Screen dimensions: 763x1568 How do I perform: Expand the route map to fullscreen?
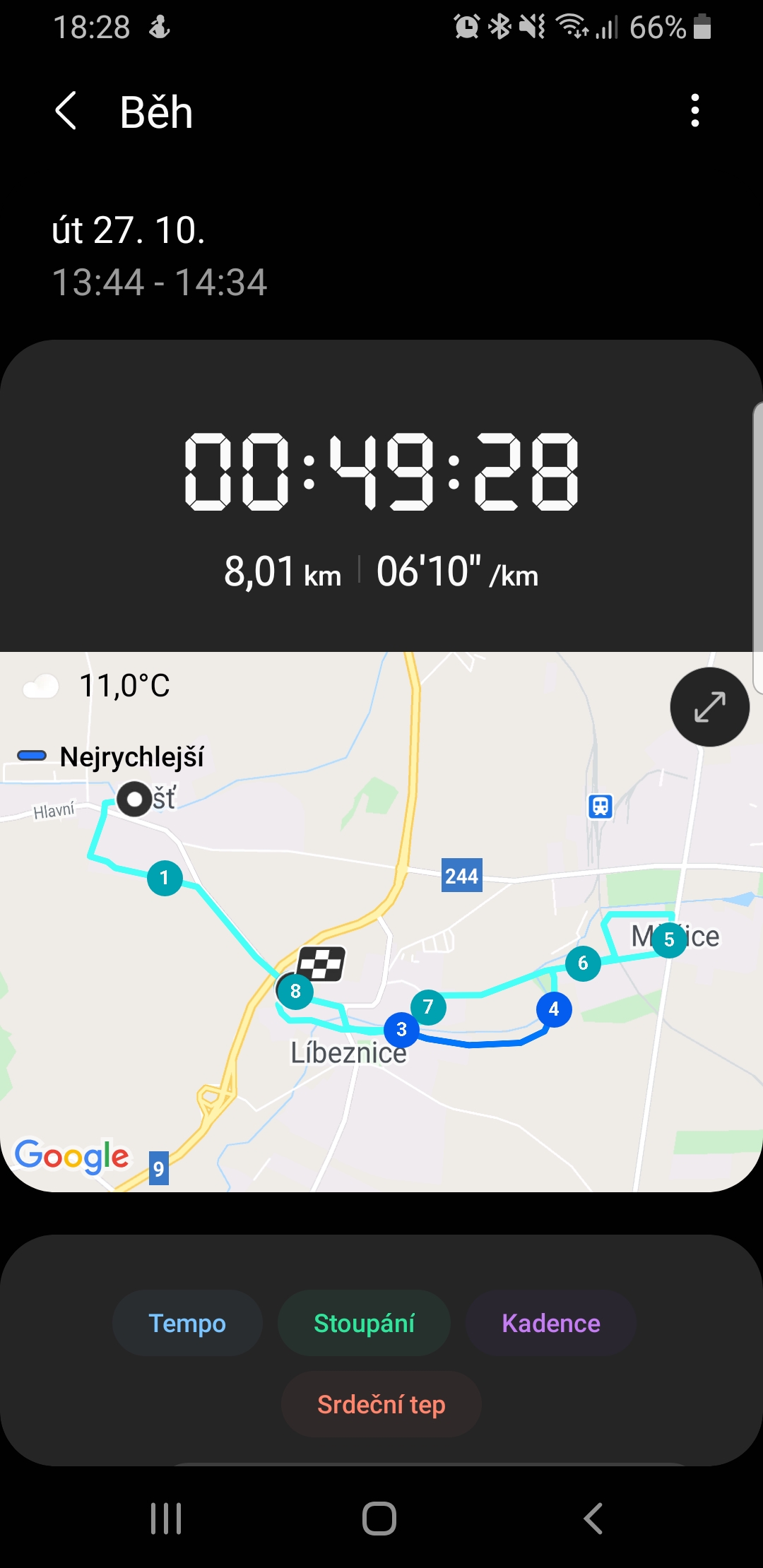pyautogui.click(x=709, y=707)
